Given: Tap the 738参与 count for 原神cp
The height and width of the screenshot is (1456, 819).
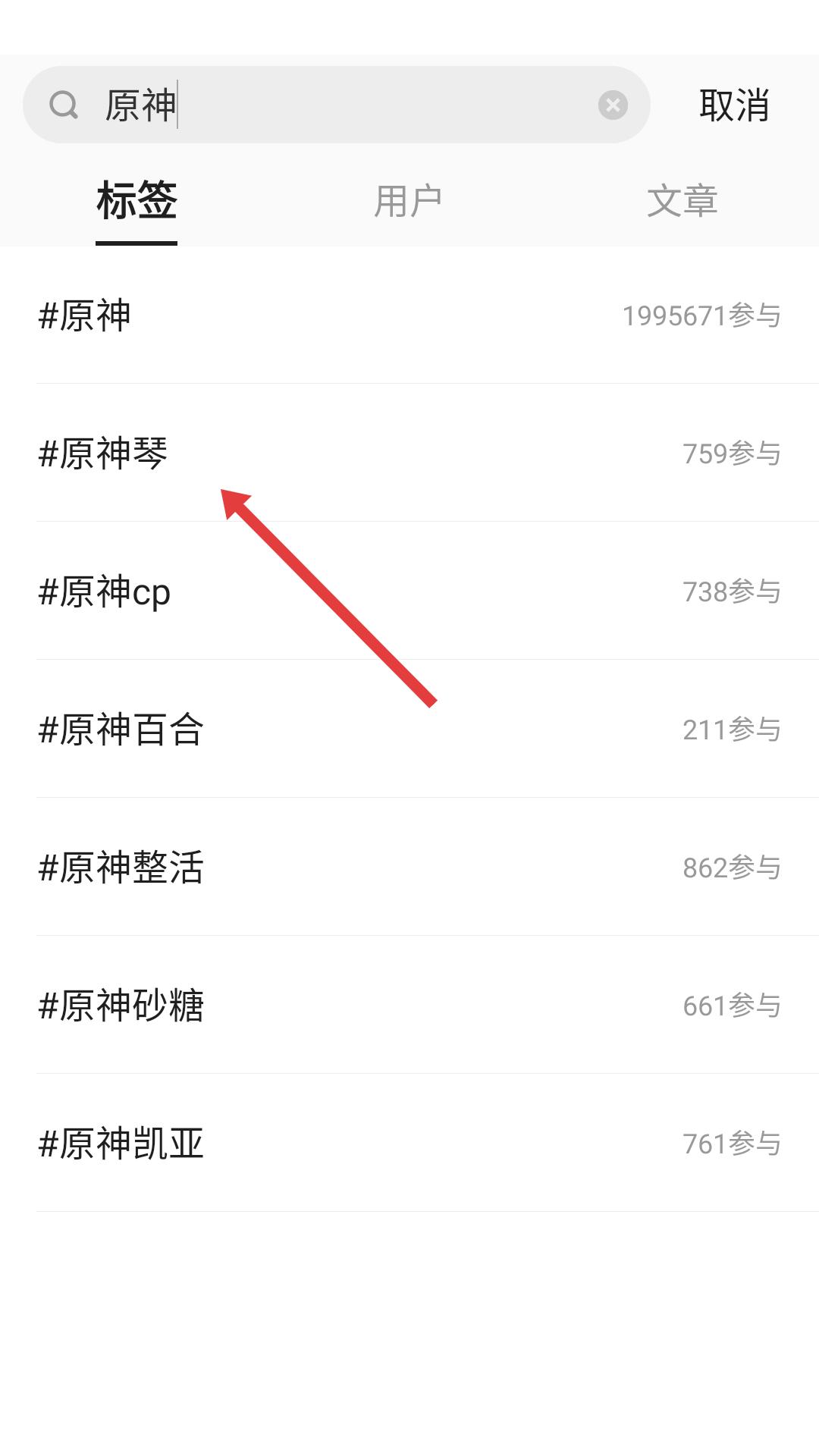Looking at the screenshot, I should pos(730,593).
